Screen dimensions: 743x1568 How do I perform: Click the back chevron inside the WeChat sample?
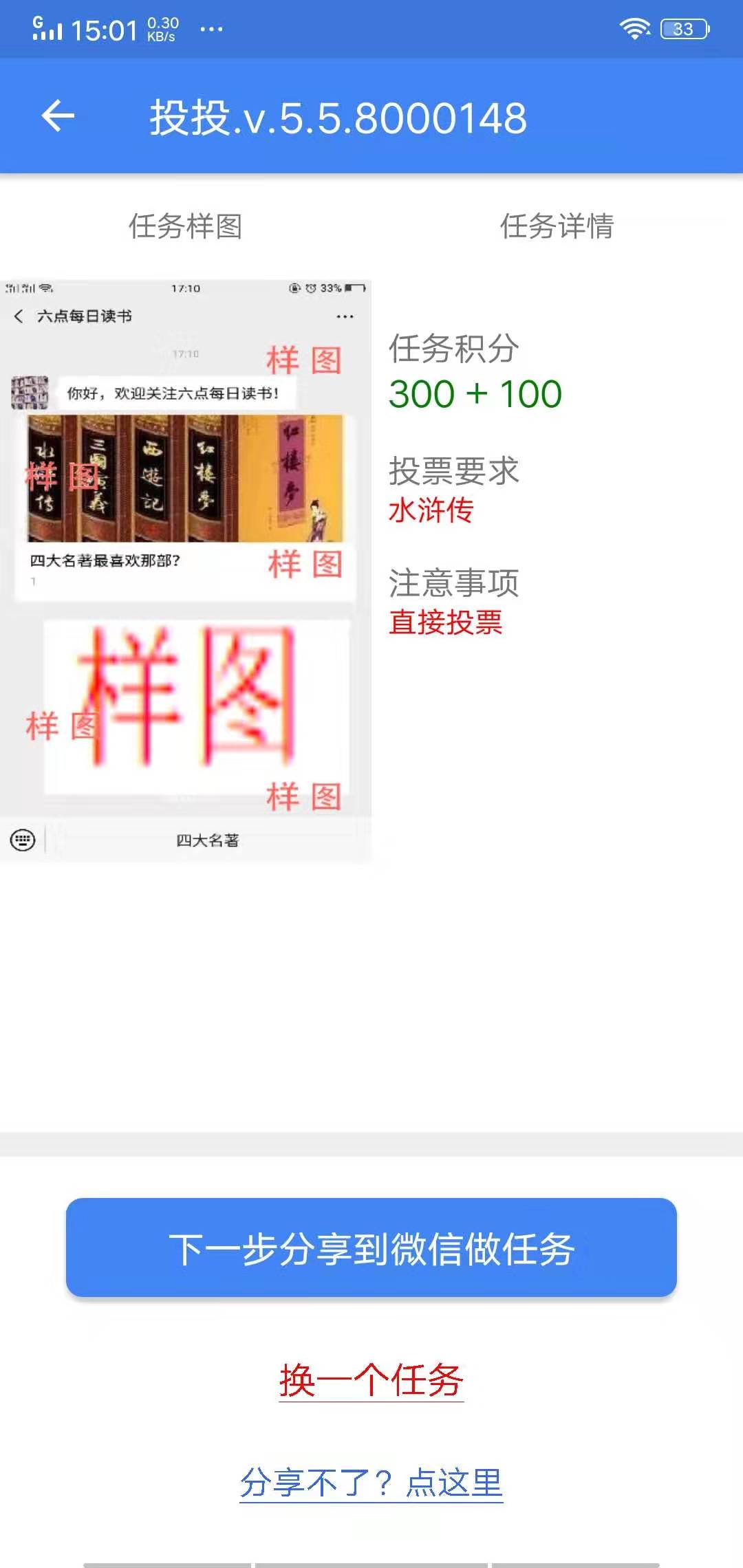pyautogui.click(x=17, y=317)
